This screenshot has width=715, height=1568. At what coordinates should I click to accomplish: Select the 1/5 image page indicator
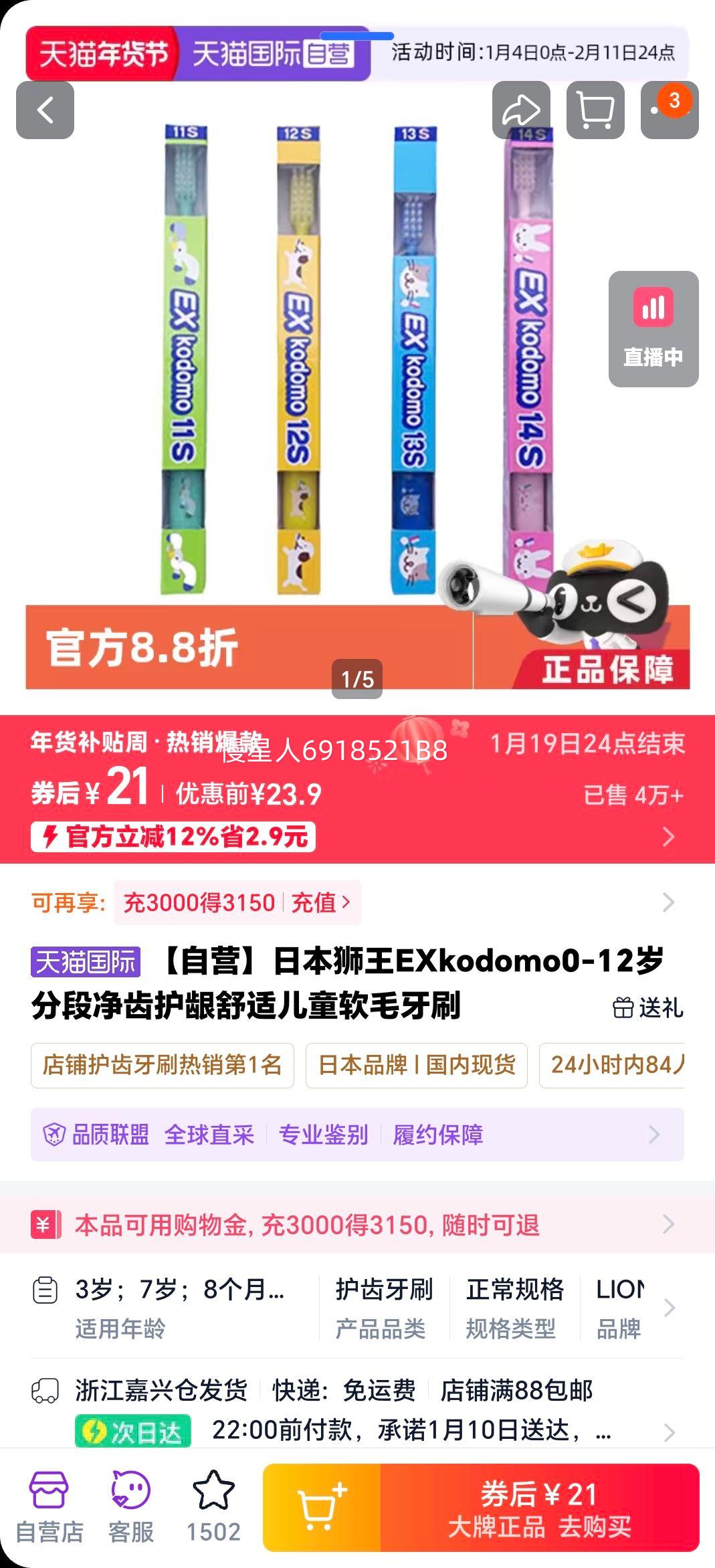point(357,678)
